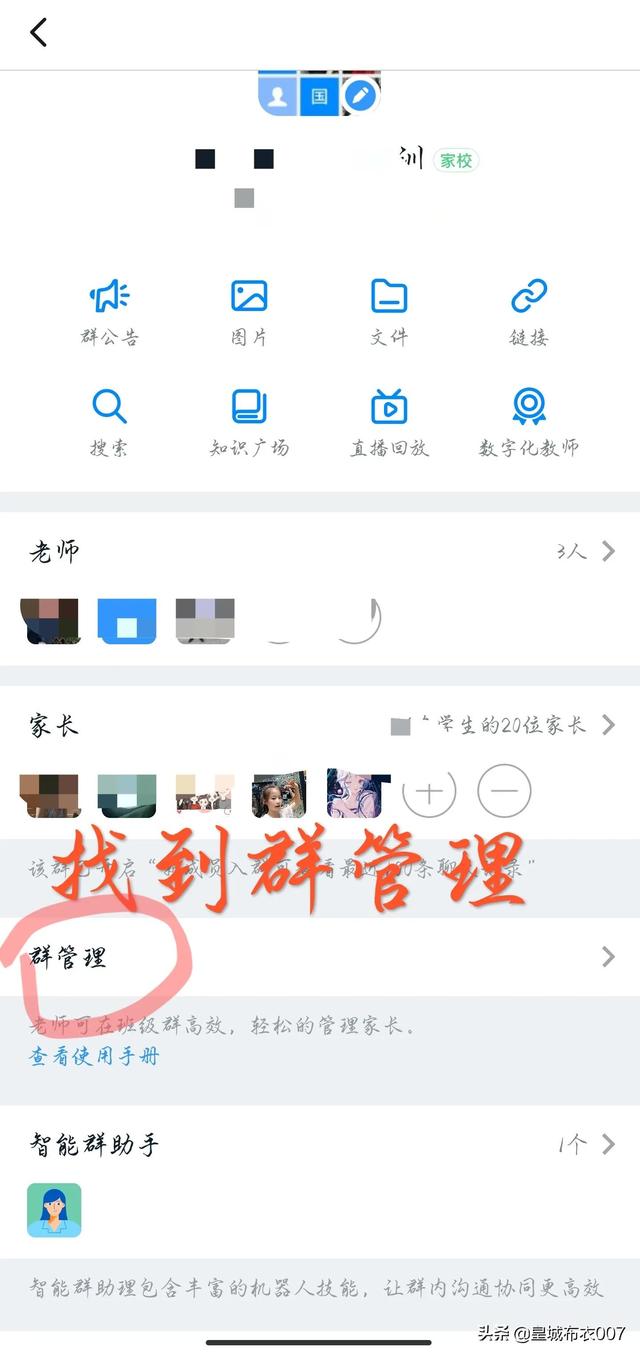Open 群公告 group announcements

coord(109,312)
